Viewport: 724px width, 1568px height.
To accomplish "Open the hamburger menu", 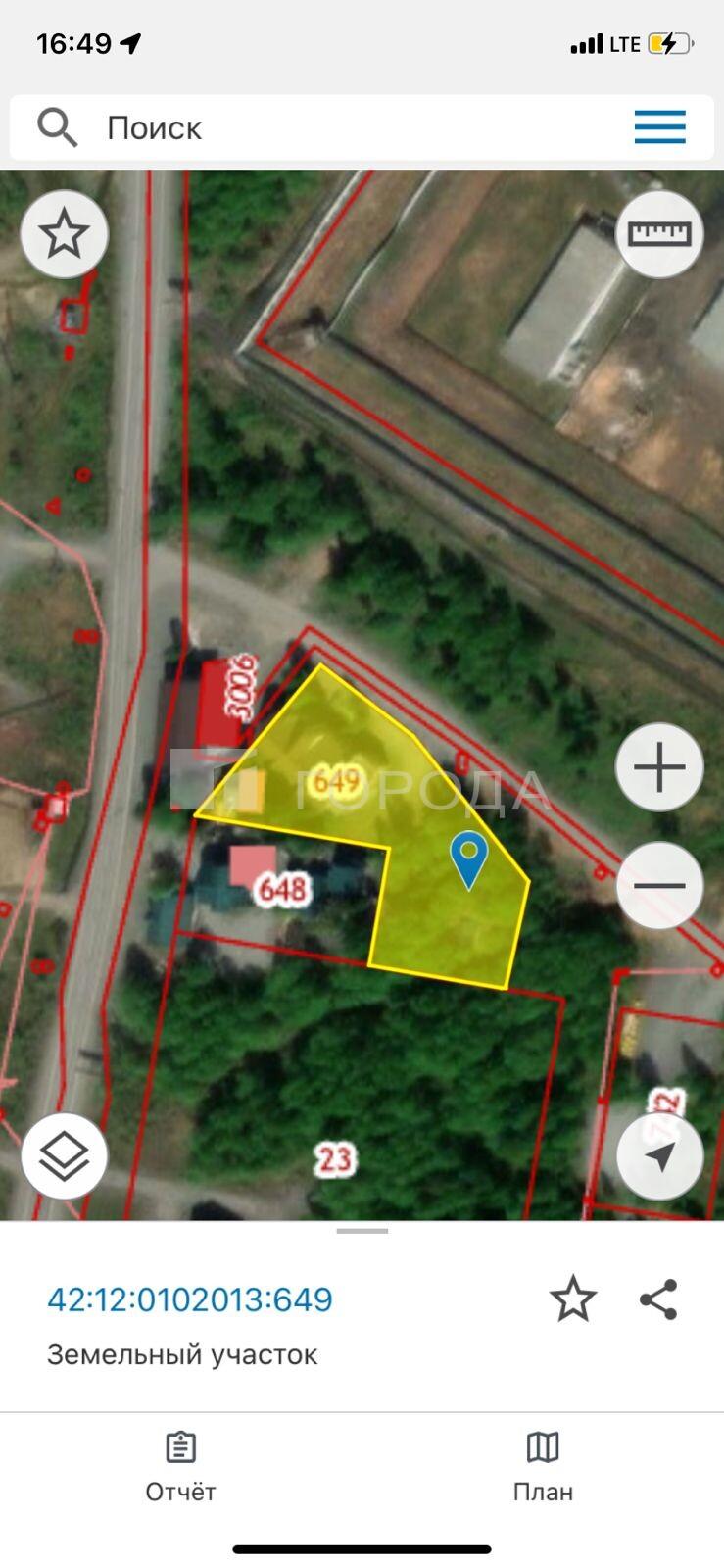I will point(659,127).
